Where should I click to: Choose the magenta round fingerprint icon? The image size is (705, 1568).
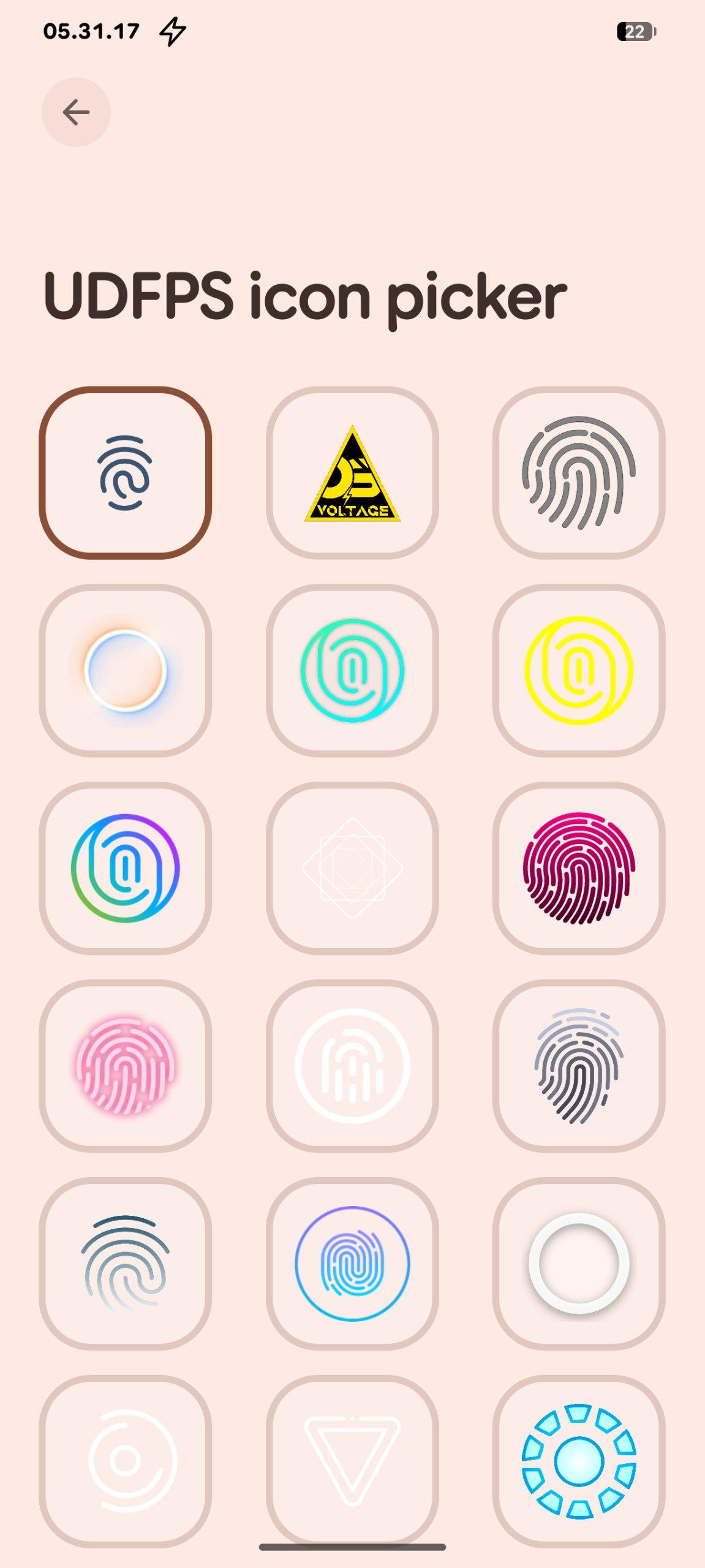(579, 869)
